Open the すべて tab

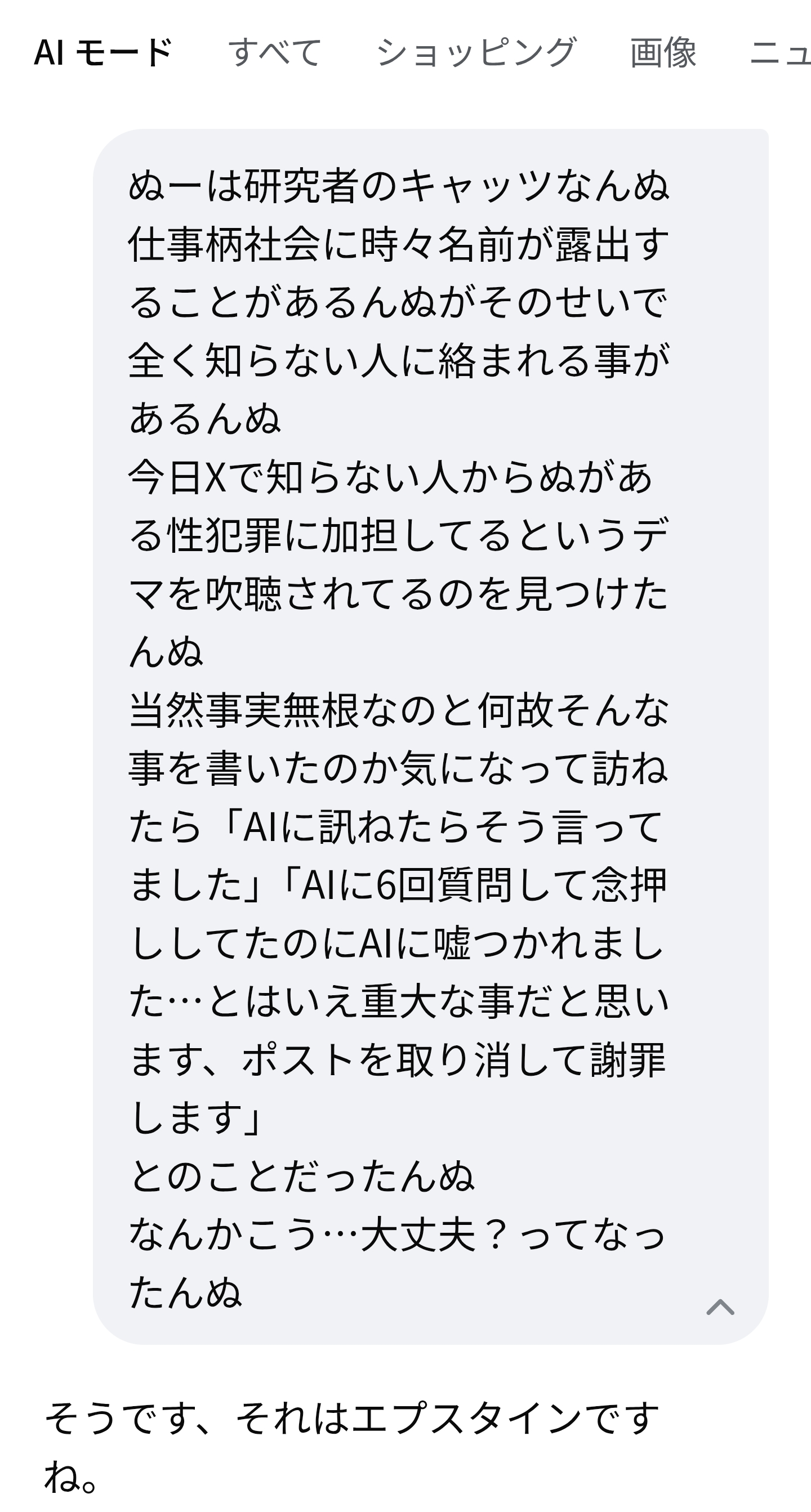click(x=274, y=52)
